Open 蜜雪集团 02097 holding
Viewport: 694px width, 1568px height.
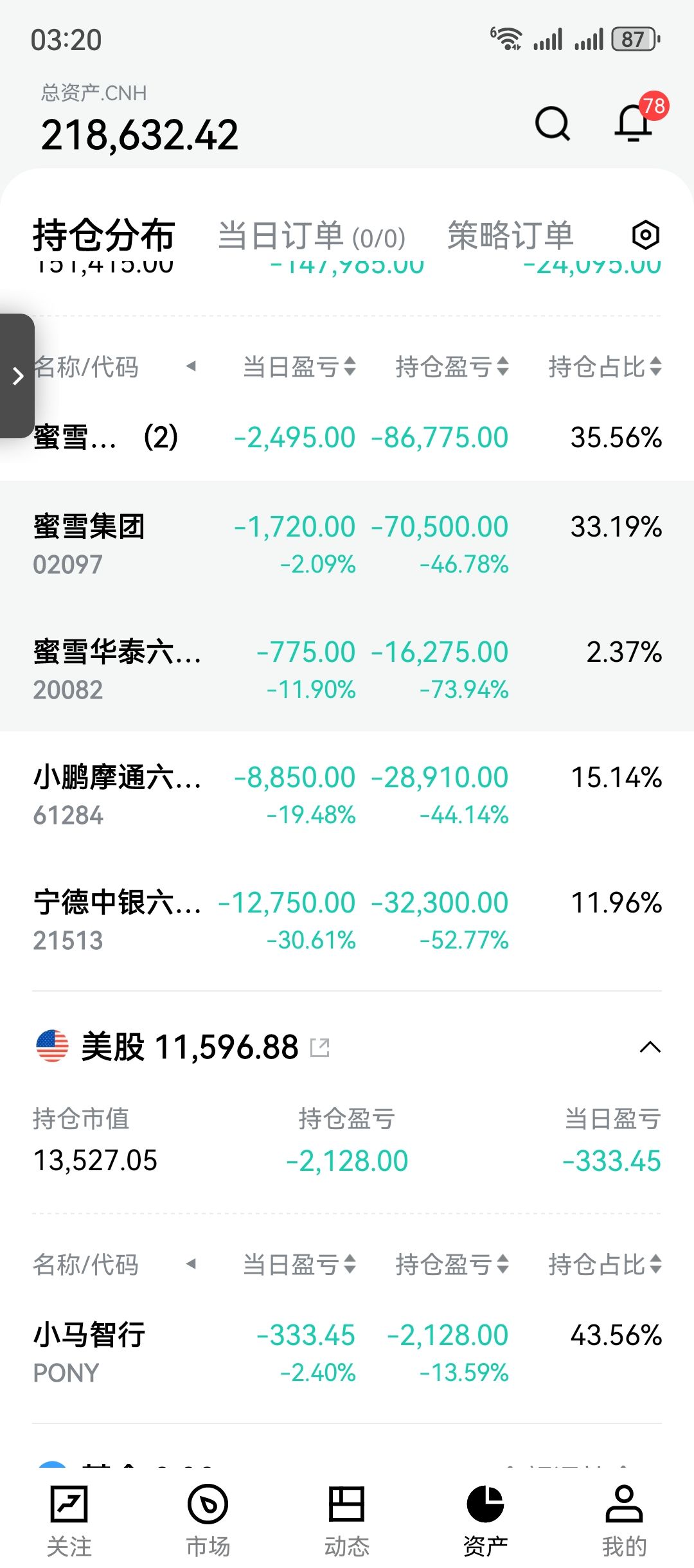[x=89, y=544]
